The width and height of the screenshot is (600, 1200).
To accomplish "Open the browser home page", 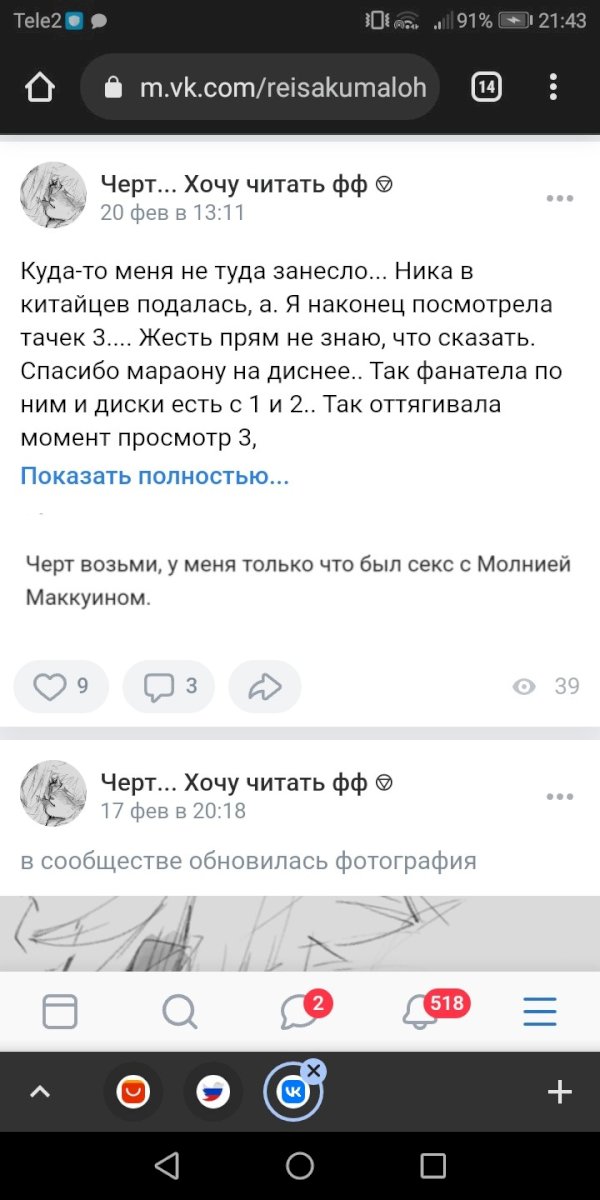I will tap(39, 88).
